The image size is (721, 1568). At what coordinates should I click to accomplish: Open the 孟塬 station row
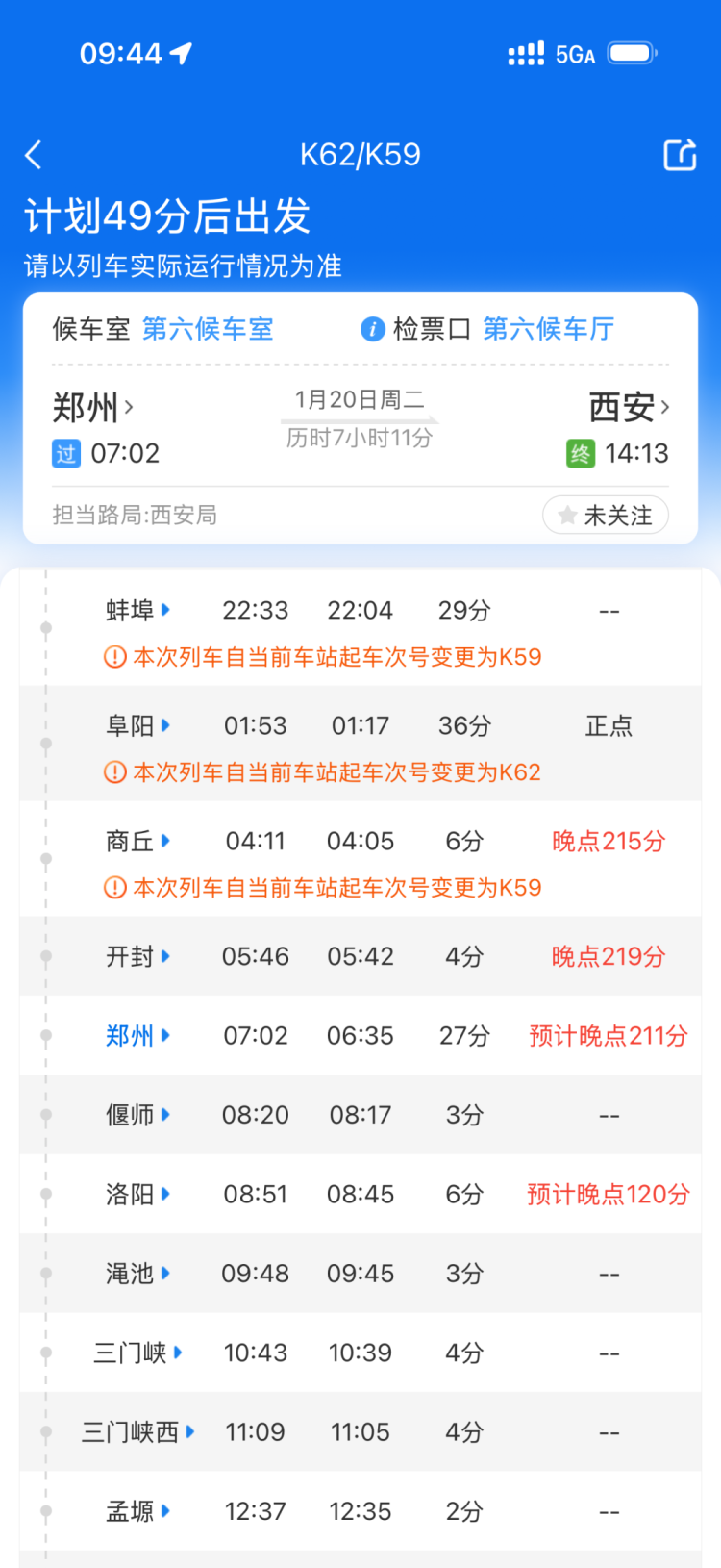tap(137, 1511)
